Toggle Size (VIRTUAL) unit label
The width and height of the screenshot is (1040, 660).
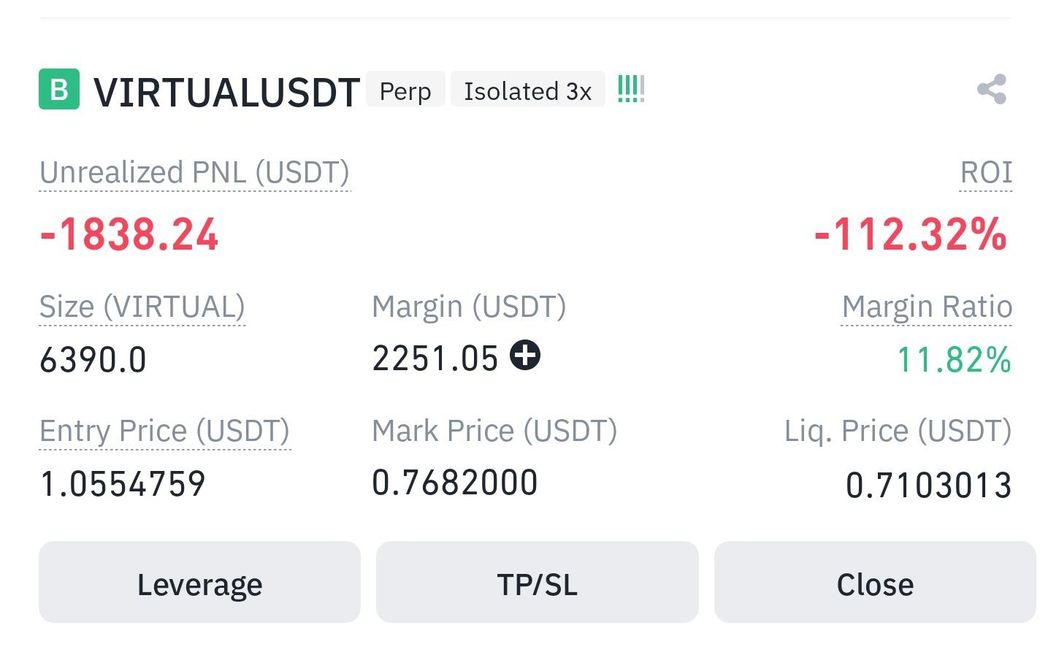click(x=141, y=307)
